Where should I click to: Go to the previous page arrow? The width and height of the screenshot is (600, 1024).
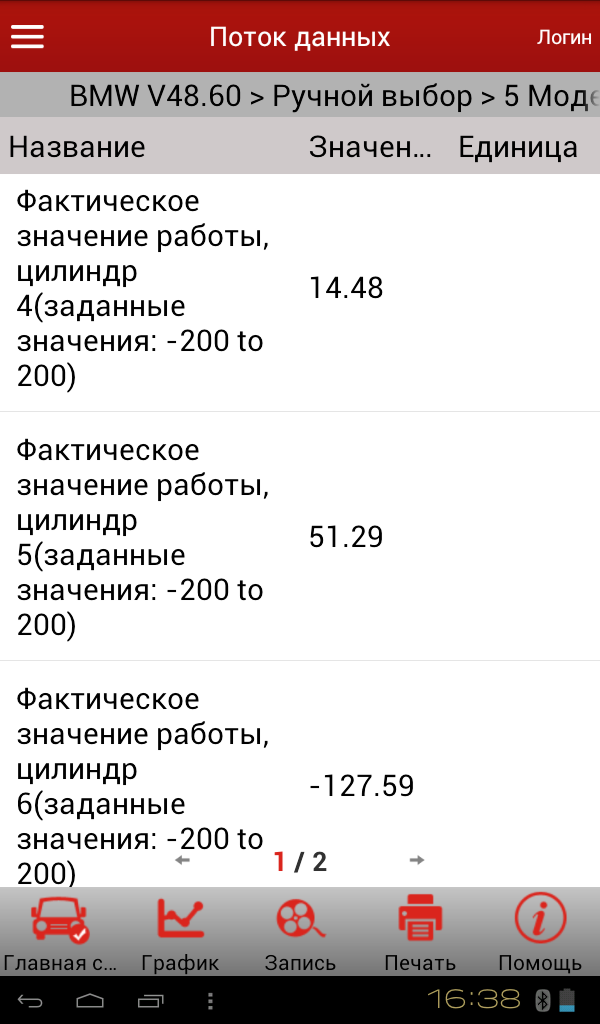point(182,860)
